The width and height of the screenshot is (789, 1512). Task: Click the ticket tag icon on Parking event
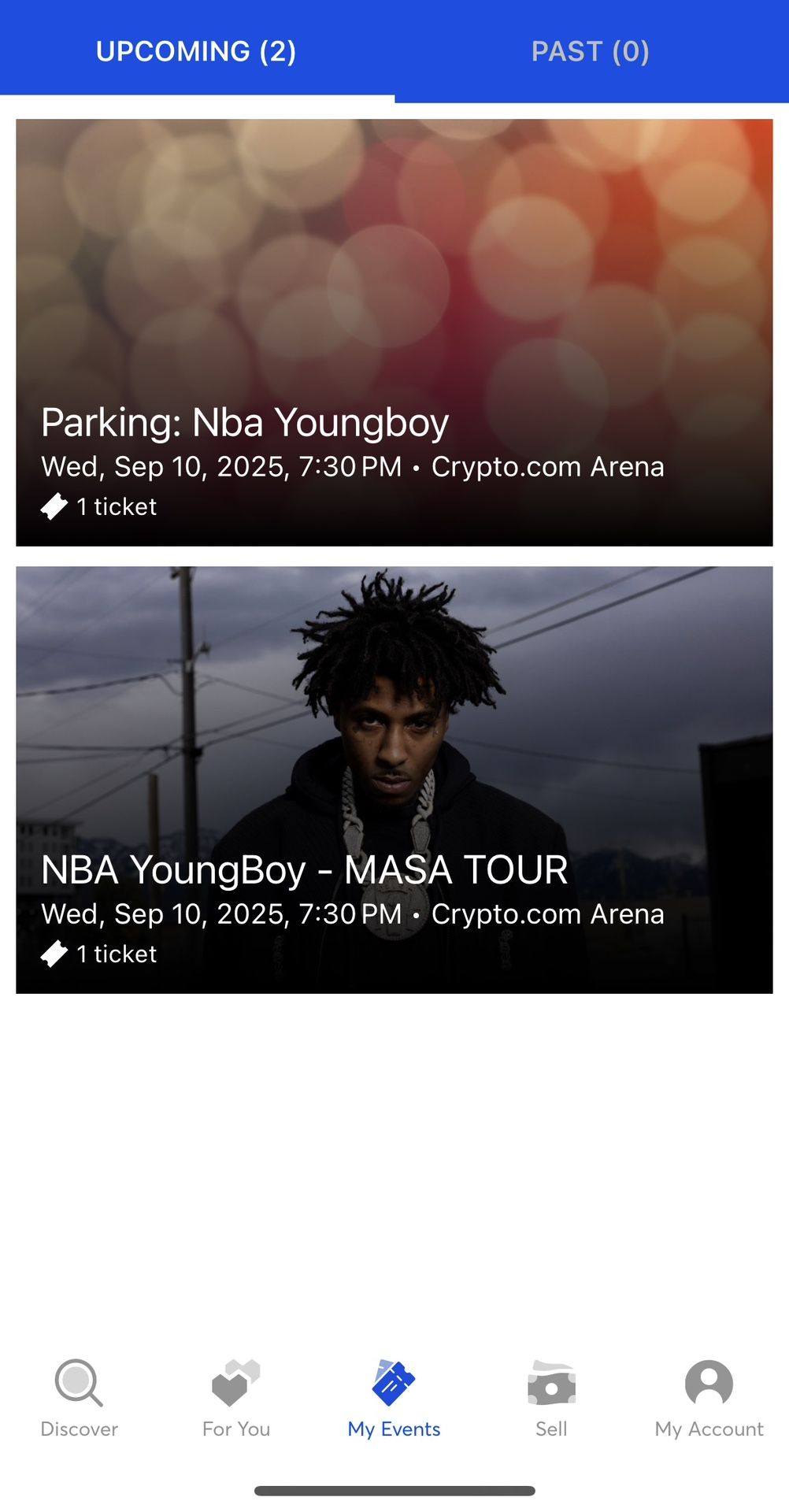[x=53, y=506]
